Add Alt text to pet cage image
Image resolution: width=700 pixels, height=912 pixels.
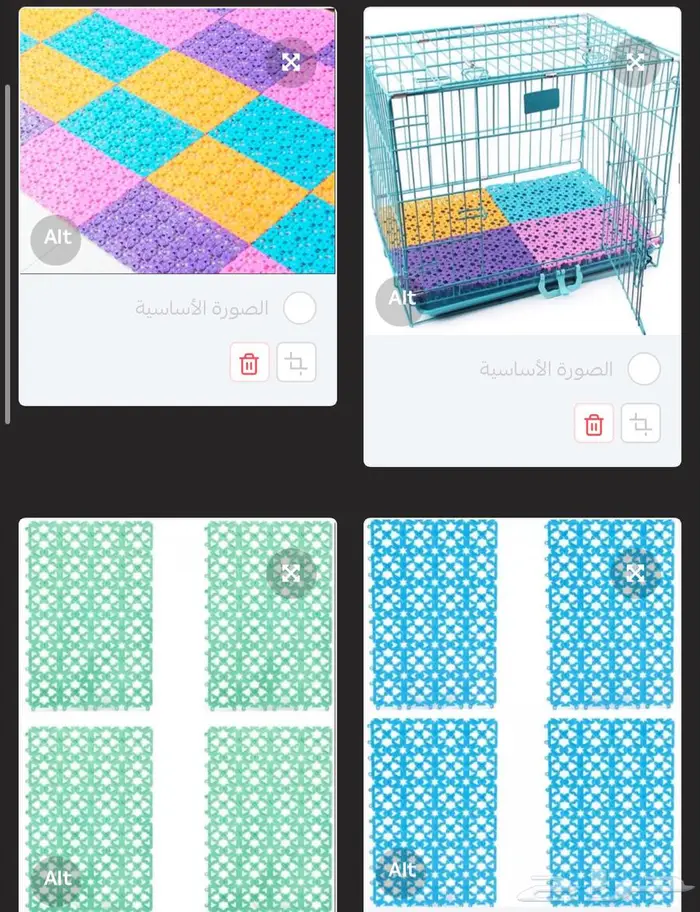pyautogui.click(x=401, y=298)
